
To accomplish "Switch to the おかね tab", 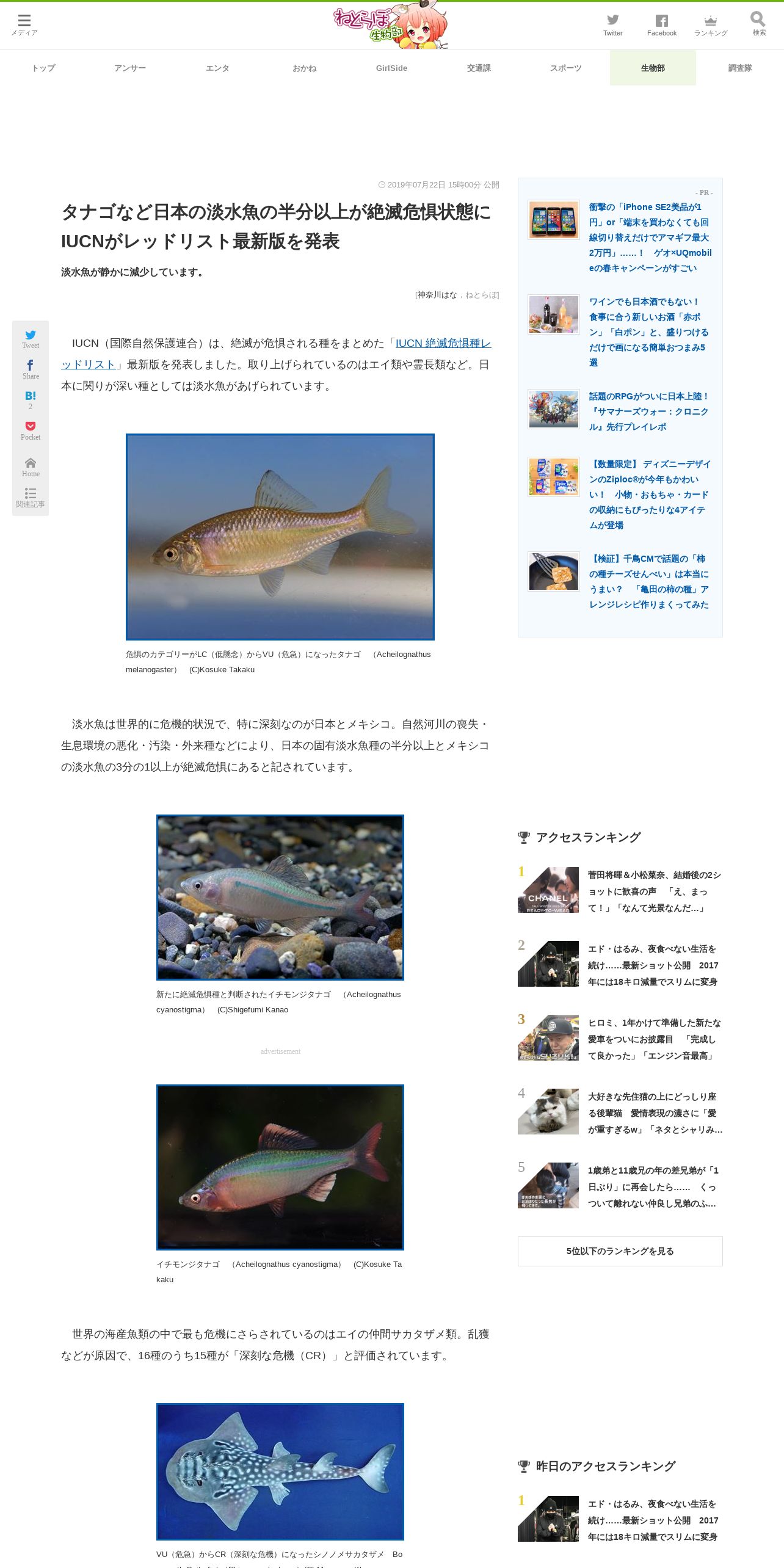I will coord(305,68).
